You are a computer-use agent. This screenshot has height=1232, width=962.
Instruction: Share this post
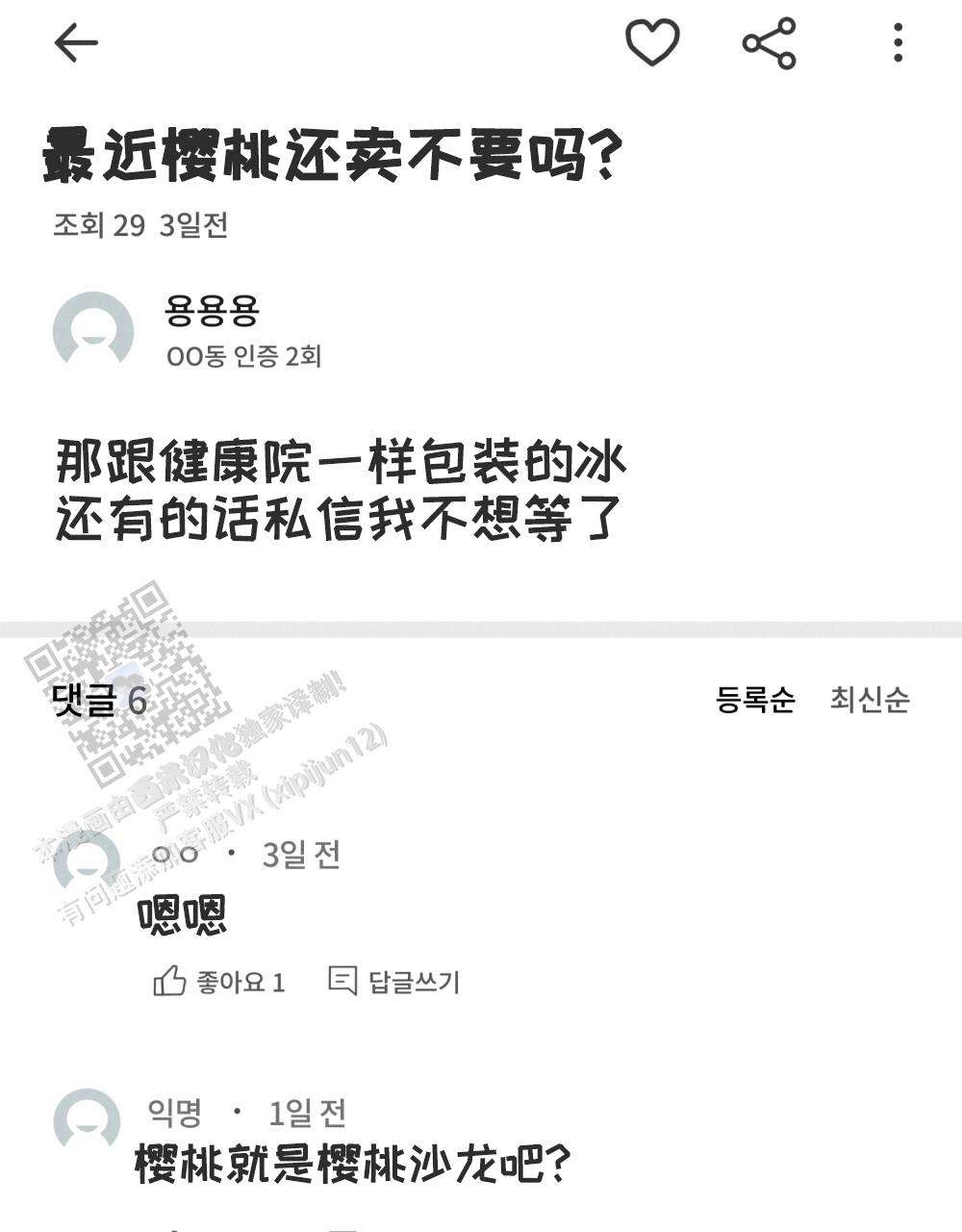click(x=769, y=43)
